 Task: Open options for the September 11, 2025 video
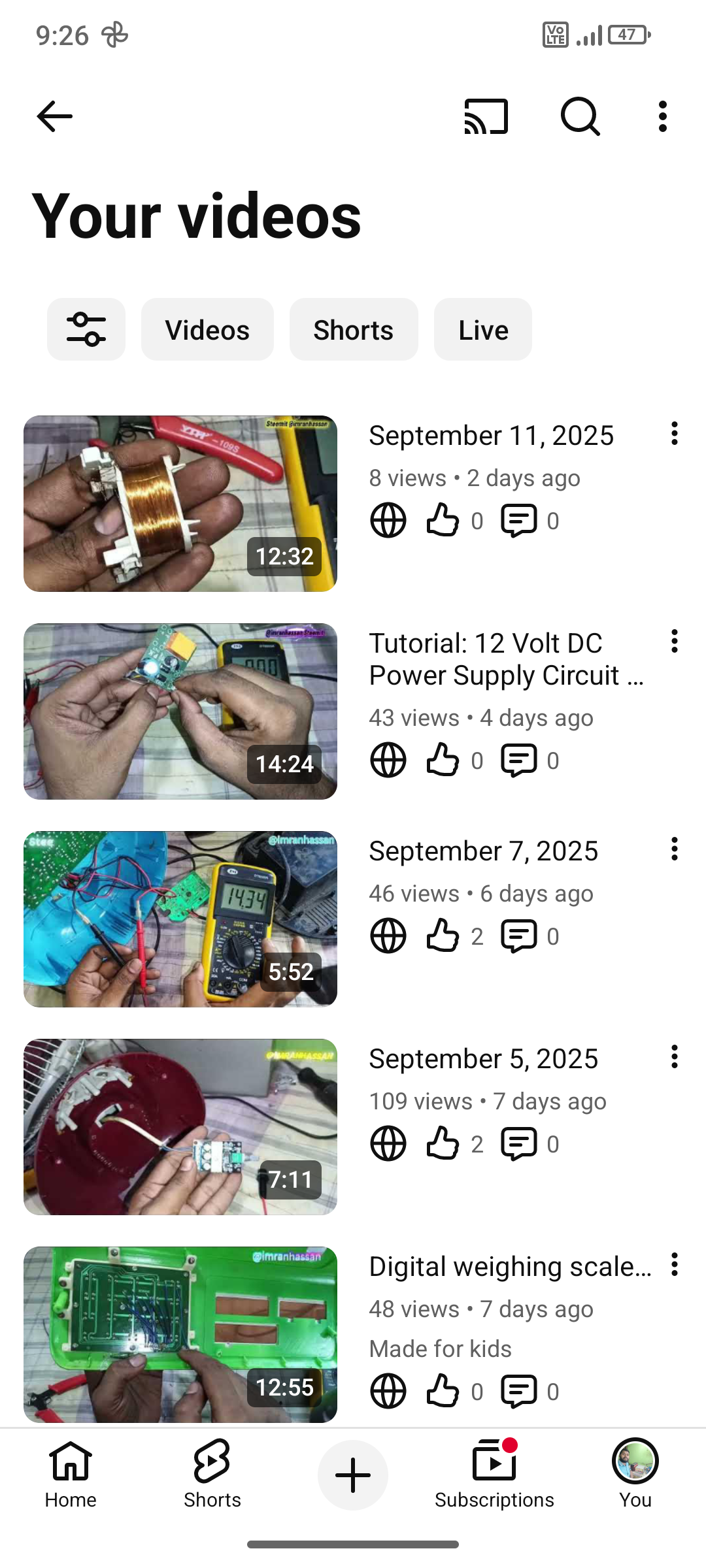click(x=675, y=434)
